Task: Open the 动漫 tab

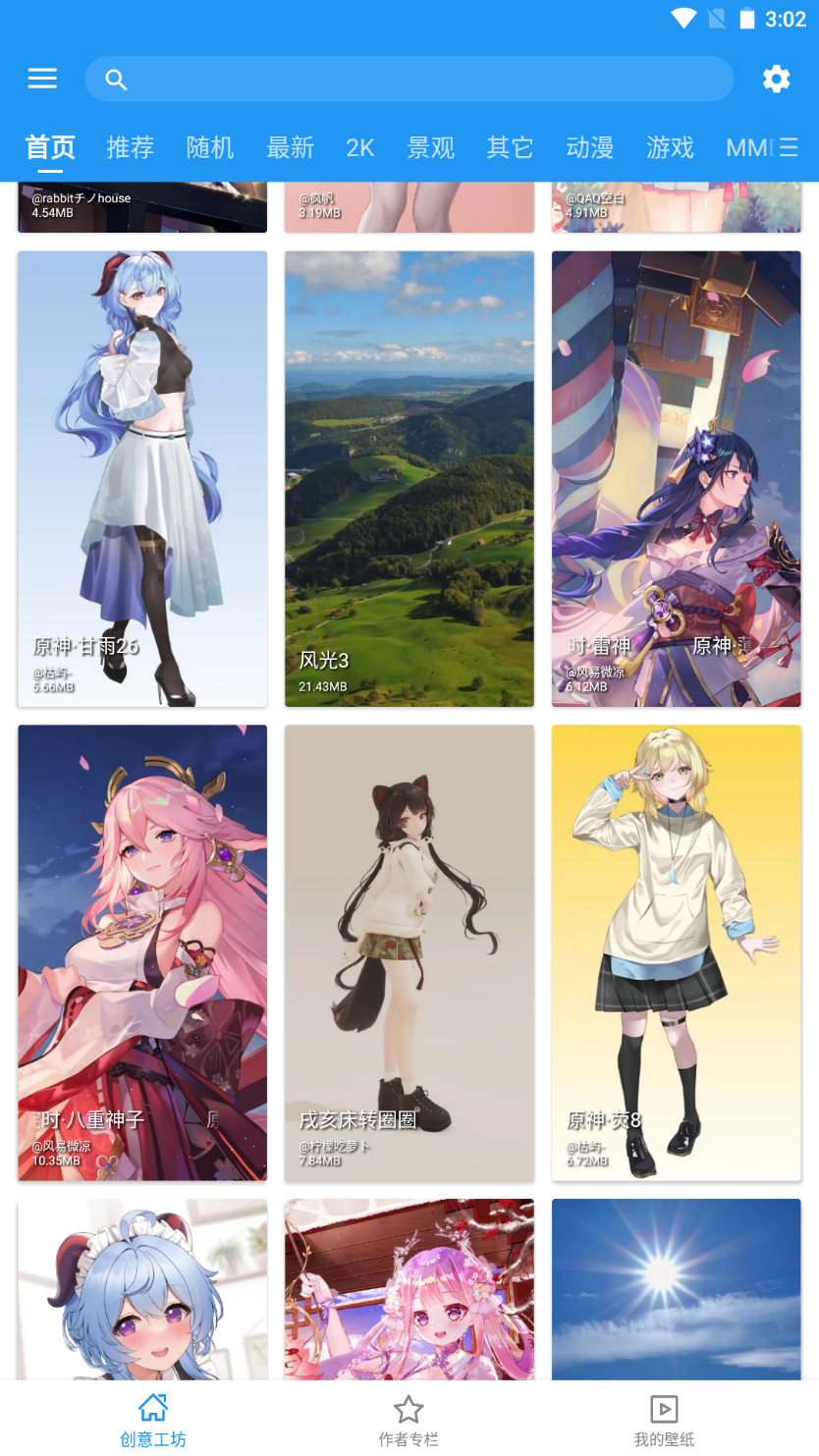Action: pyautogui.click(x=590, y=147)
